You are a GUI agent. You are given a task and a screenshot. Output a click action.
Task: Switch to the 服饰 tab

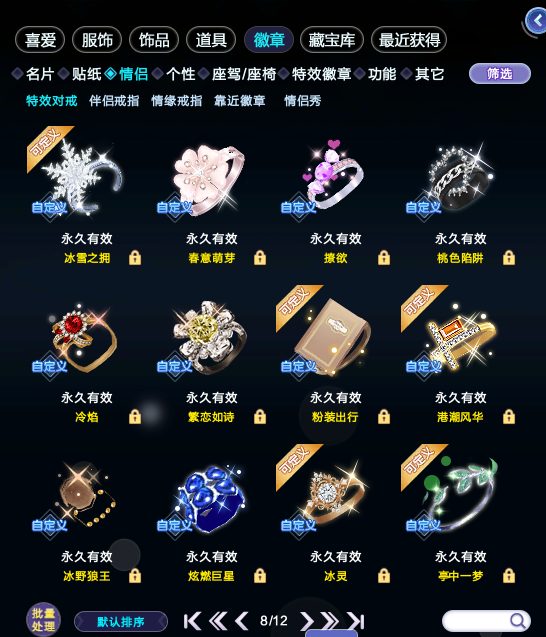[97, 40]
